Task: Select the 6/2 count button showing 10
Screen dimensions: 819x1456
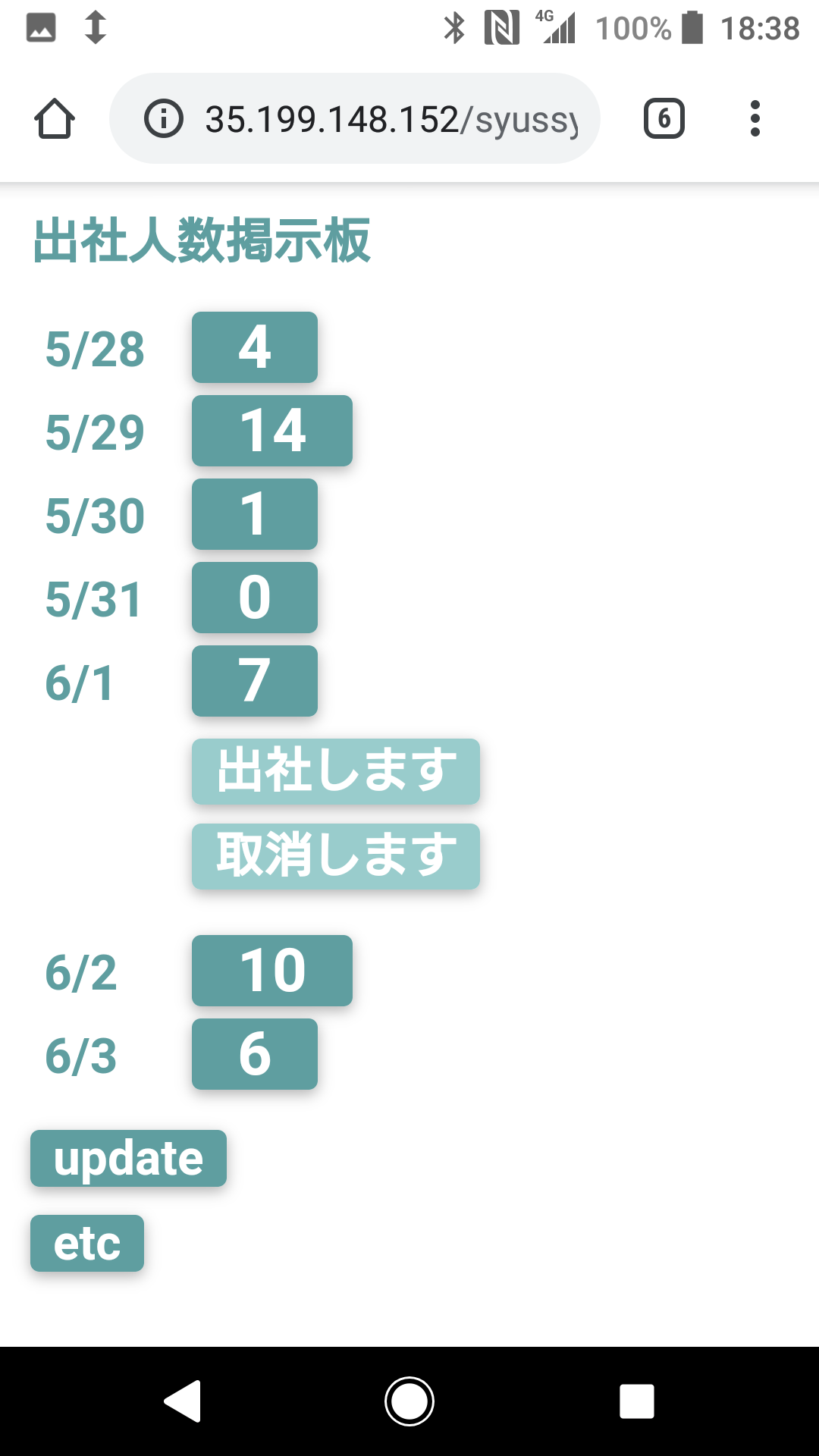Action: point(272,971)
